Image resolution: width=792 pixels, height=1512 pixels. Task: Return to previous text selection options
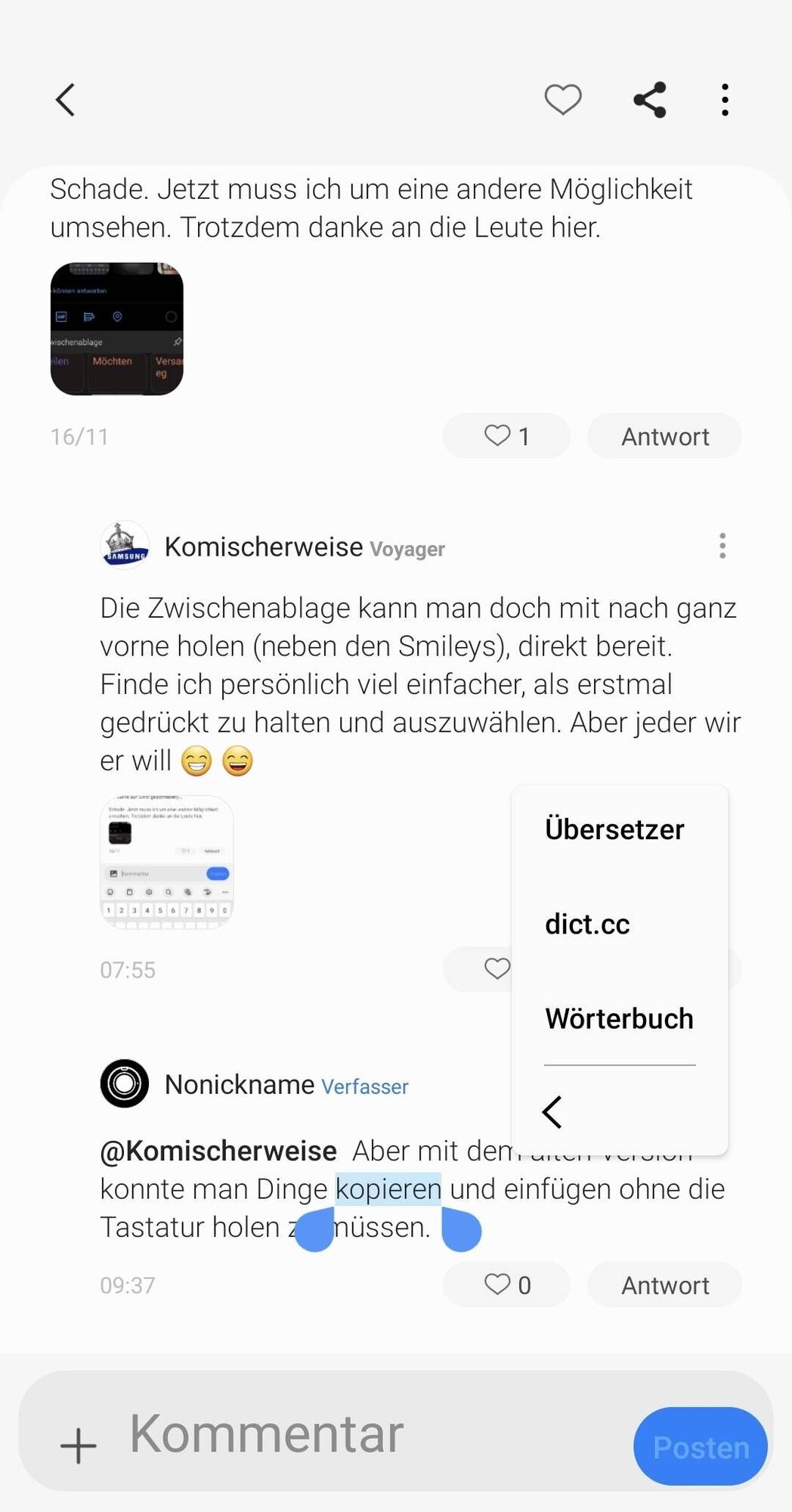[552, 1112]
